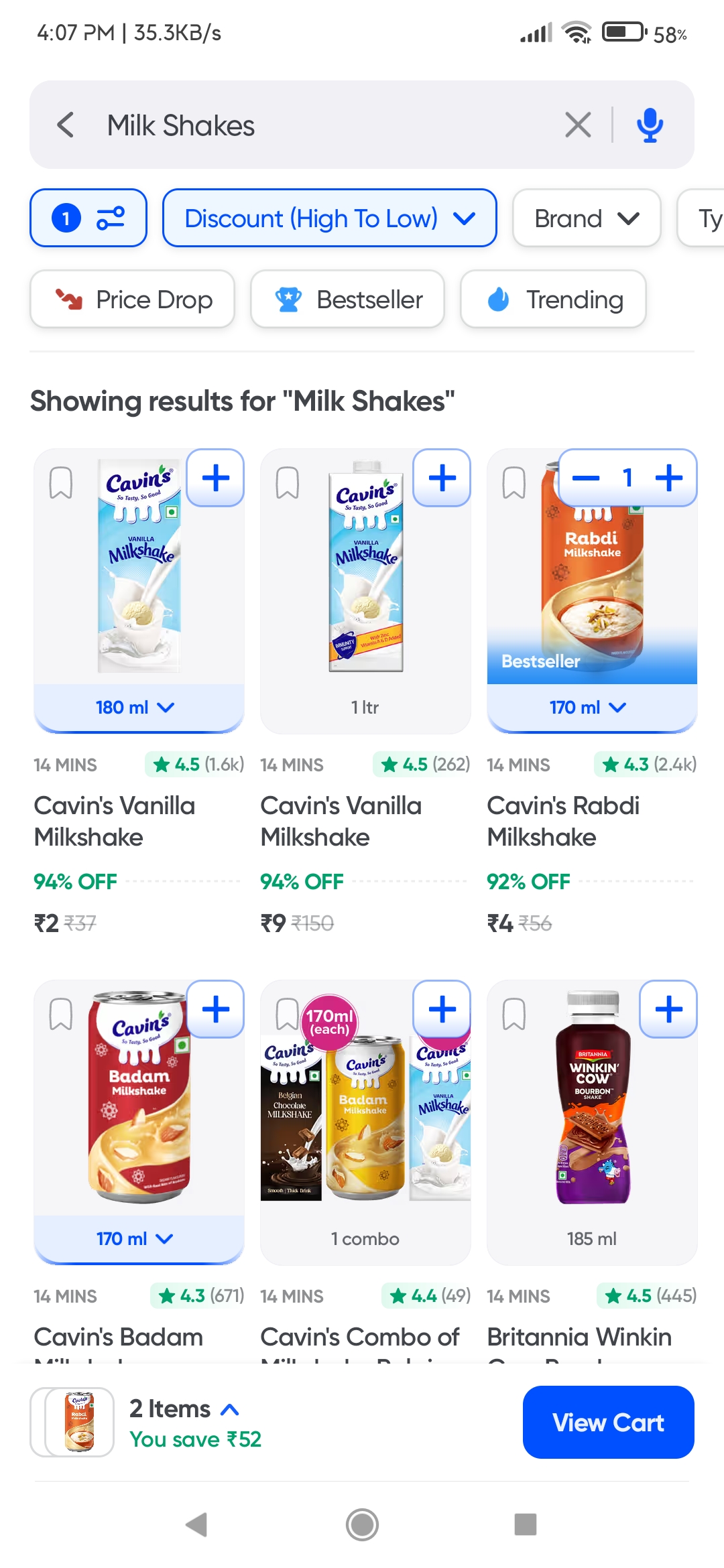724x1568 pixels.
Task: Add Cavin's Vanilla Milkshake 180 ml to cart
Action: pyautogui.click(x=216, y=478)
